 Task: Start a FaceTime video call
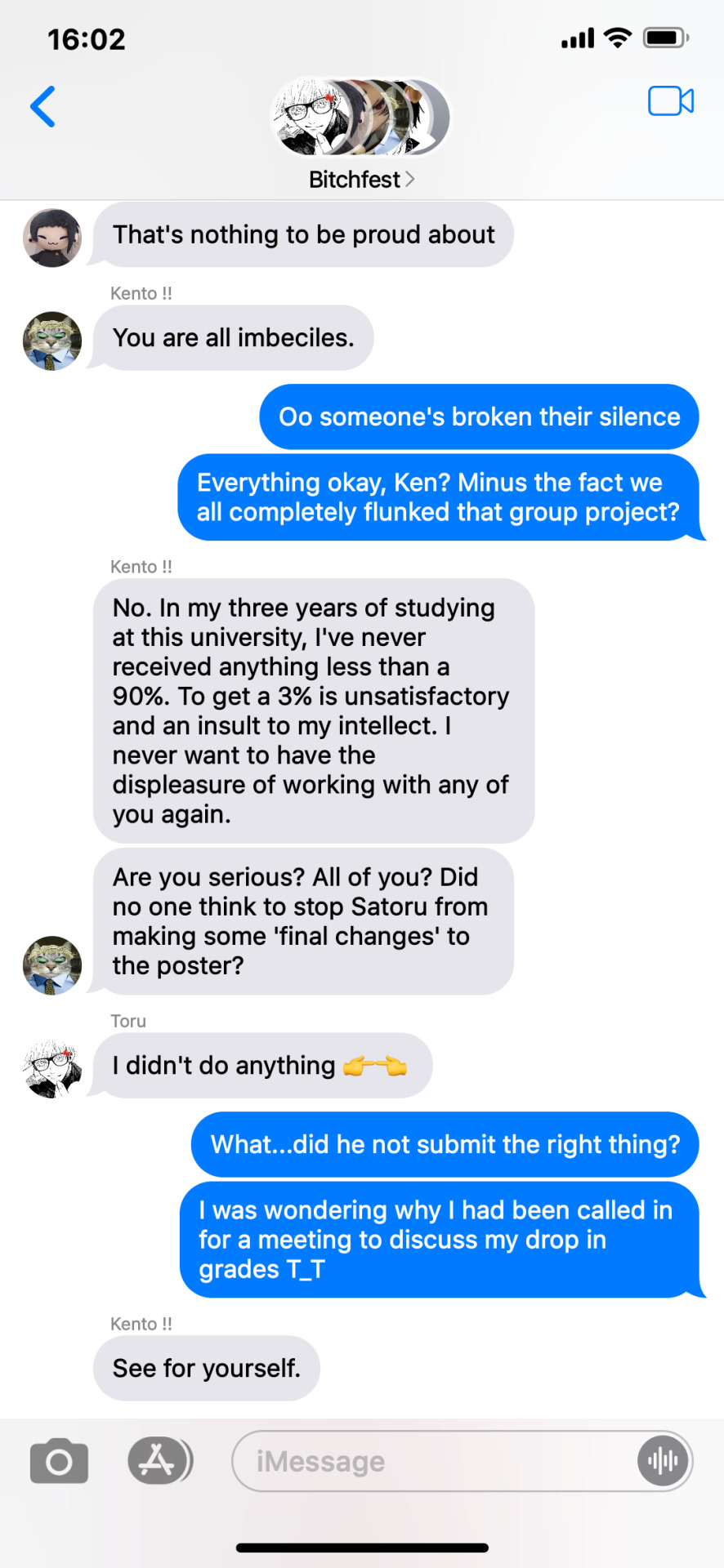click(670, 101)
